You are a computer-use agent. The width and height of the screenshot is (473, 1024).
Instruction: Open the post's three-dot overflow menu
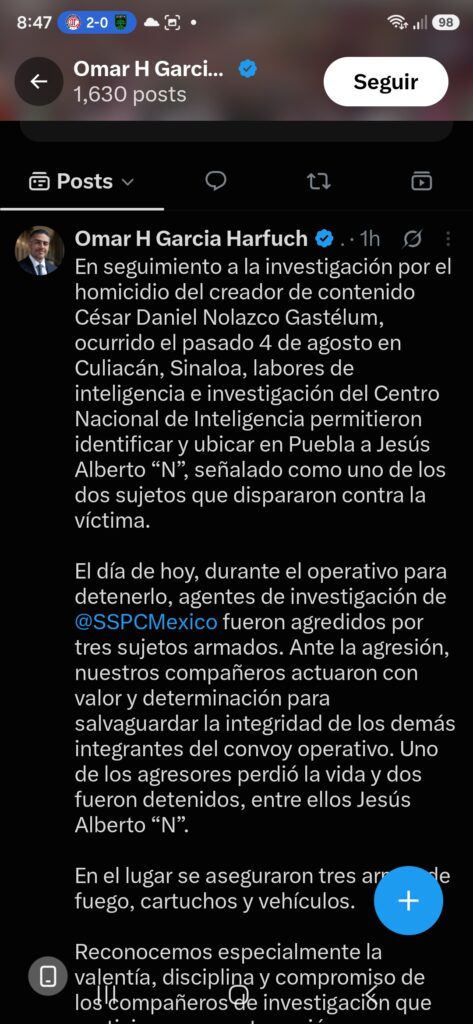pos(448,240)
